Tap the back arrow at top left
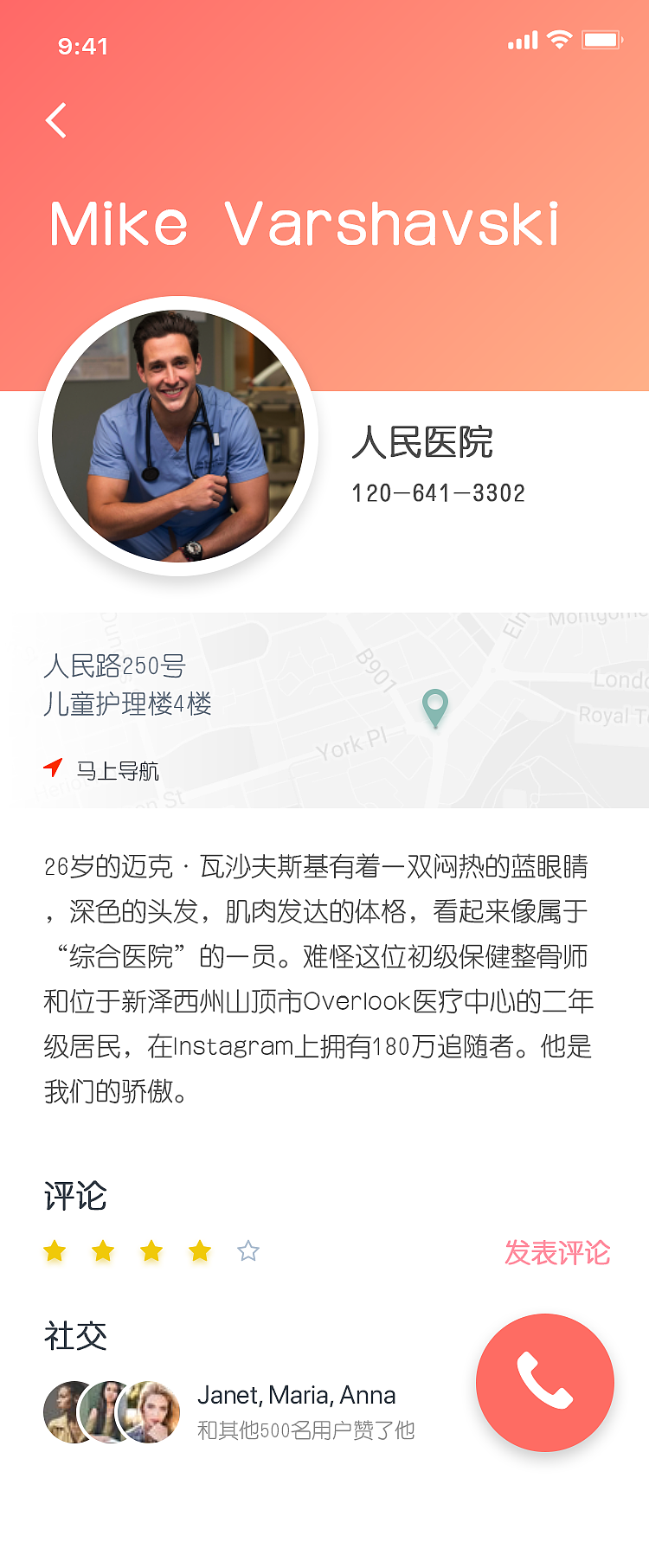 [55, 120]
